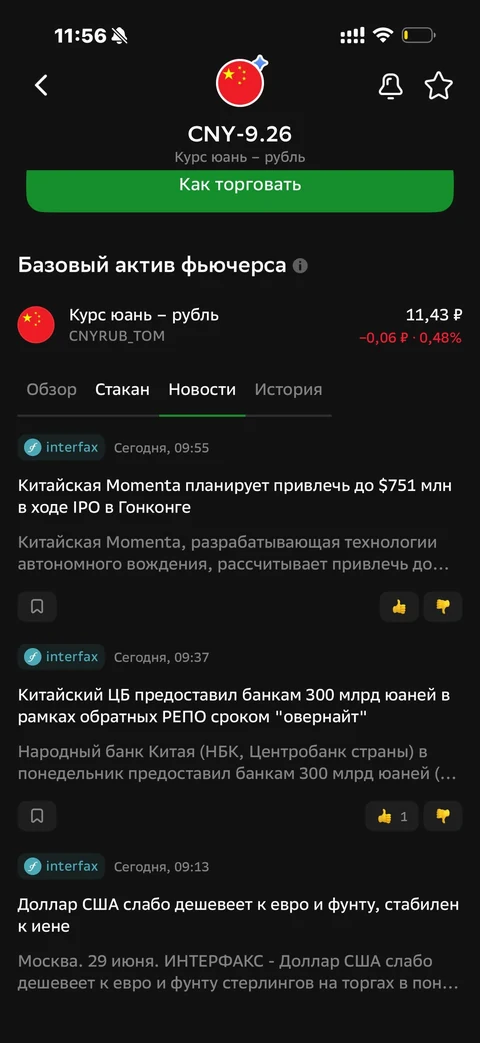
Task: Like the Китайский ЦБ РЕПО news
Action: tap(392, 816)
